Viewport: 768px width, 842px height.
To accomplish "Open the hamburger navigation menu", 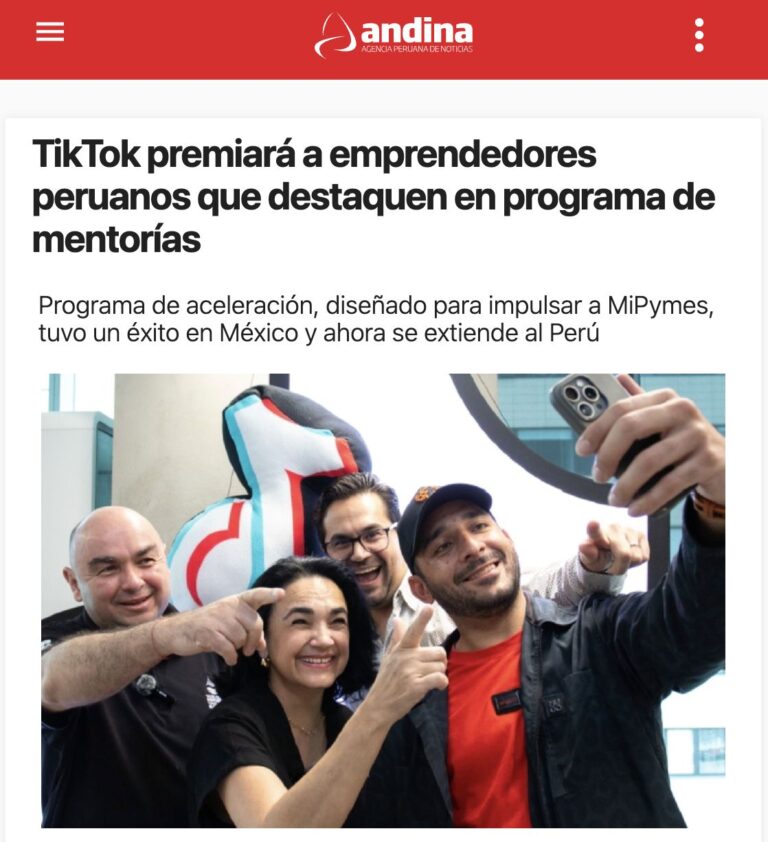I will [x=50, y=32].
